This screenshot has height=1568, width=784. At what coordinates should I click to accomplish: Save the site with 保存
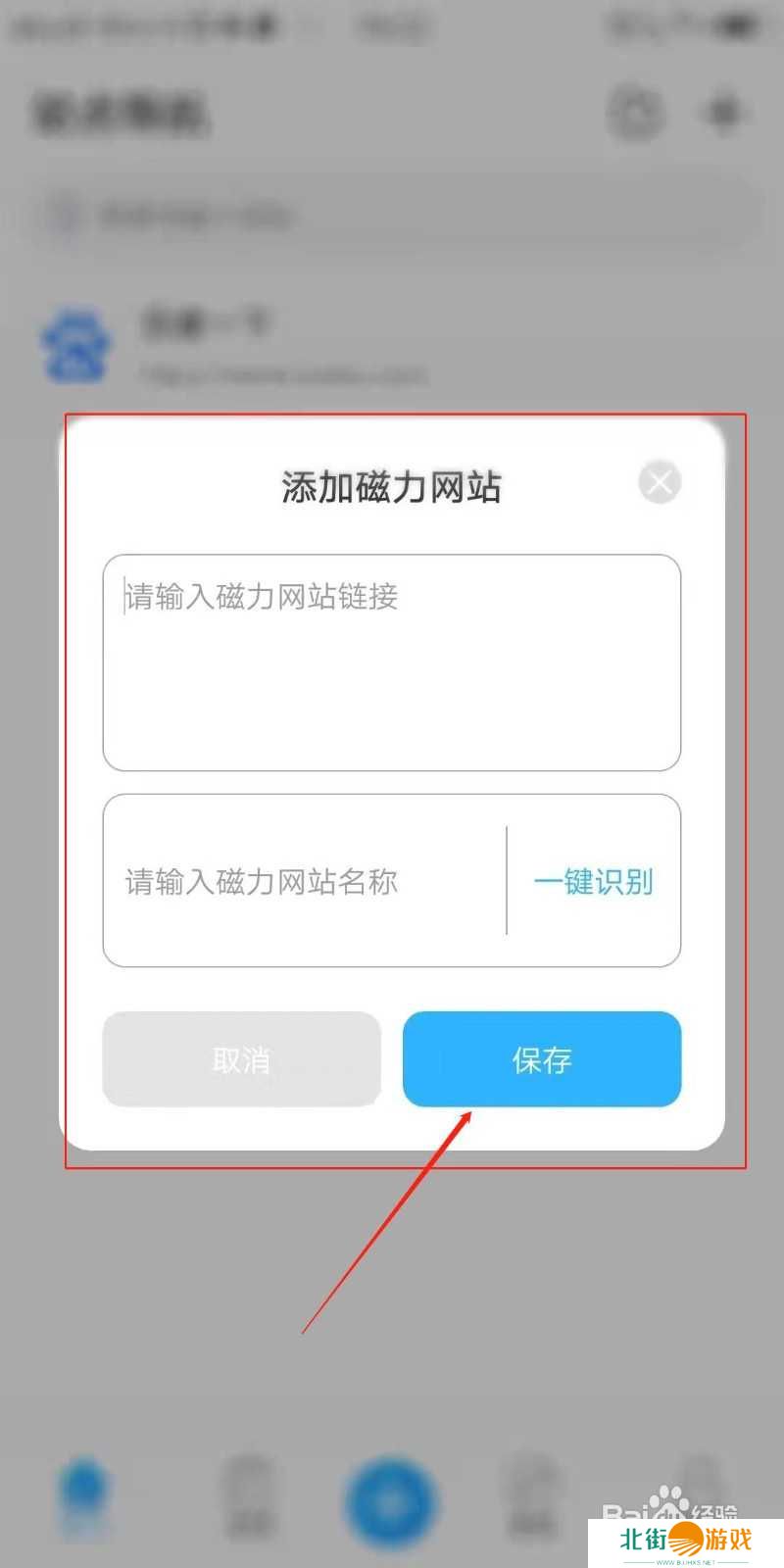coord(541,1059)
